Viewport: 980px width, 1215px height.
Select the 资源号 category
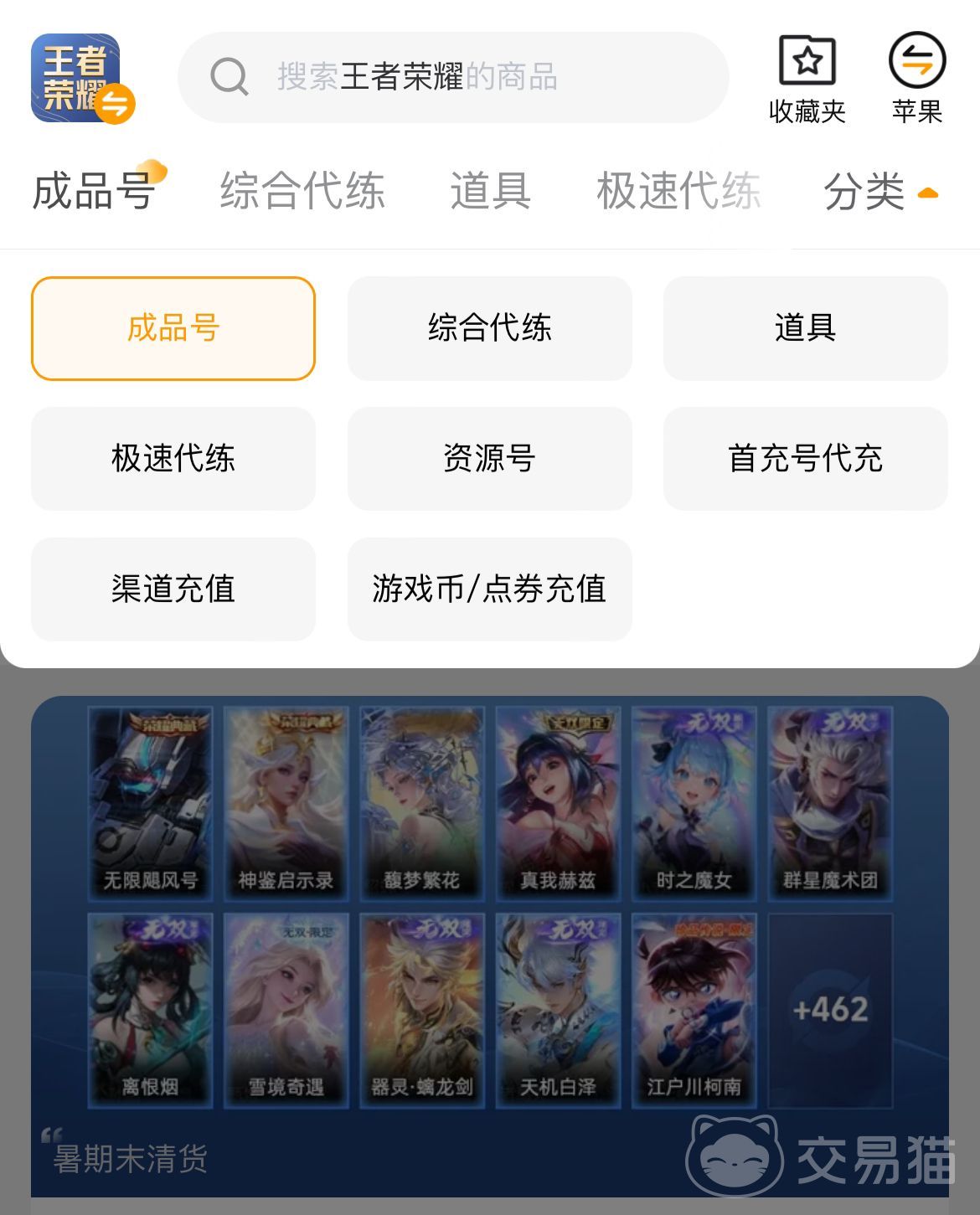(489, 459)
